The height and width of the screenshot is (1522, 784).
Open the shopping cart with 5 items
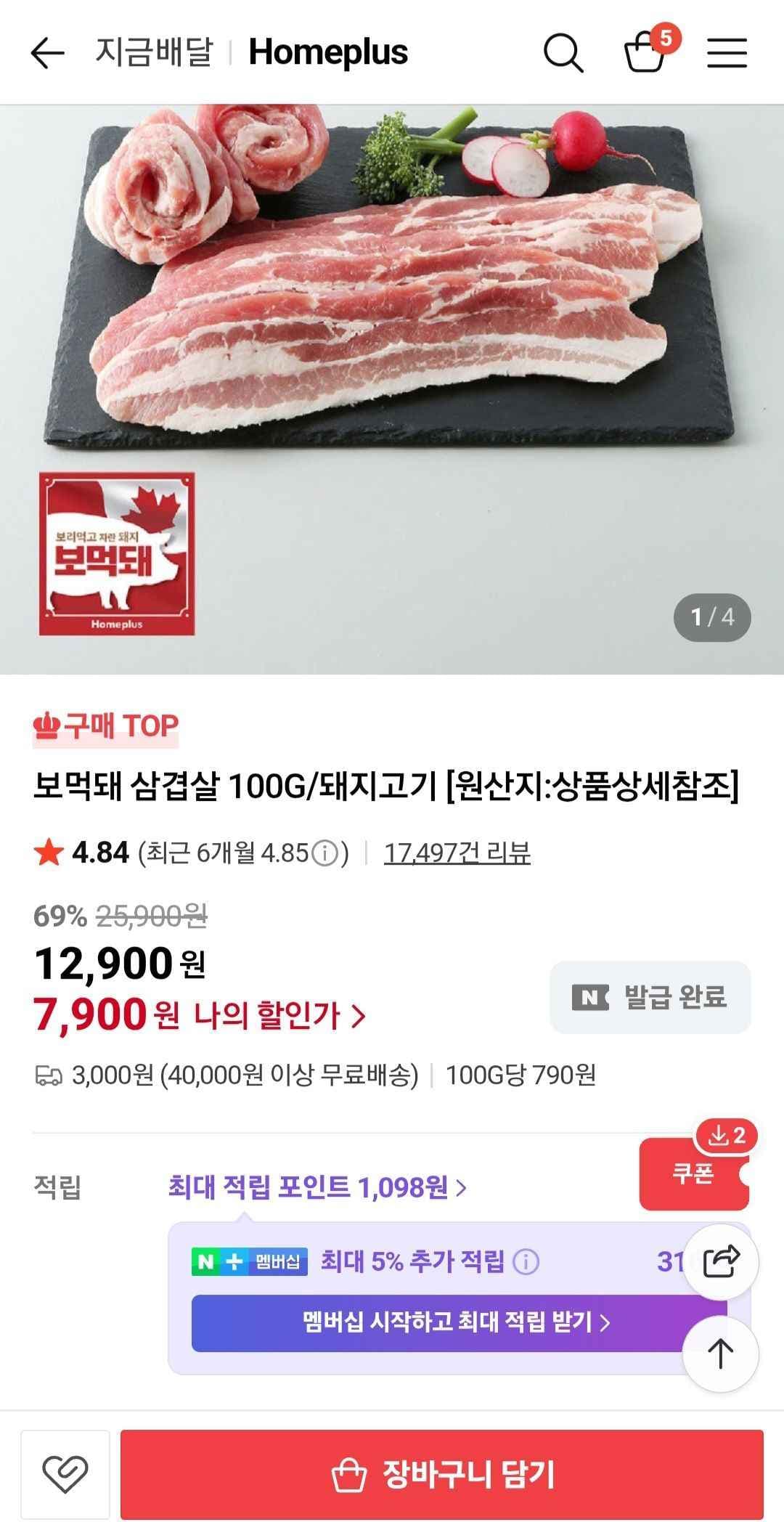click(x=646, y=52)
